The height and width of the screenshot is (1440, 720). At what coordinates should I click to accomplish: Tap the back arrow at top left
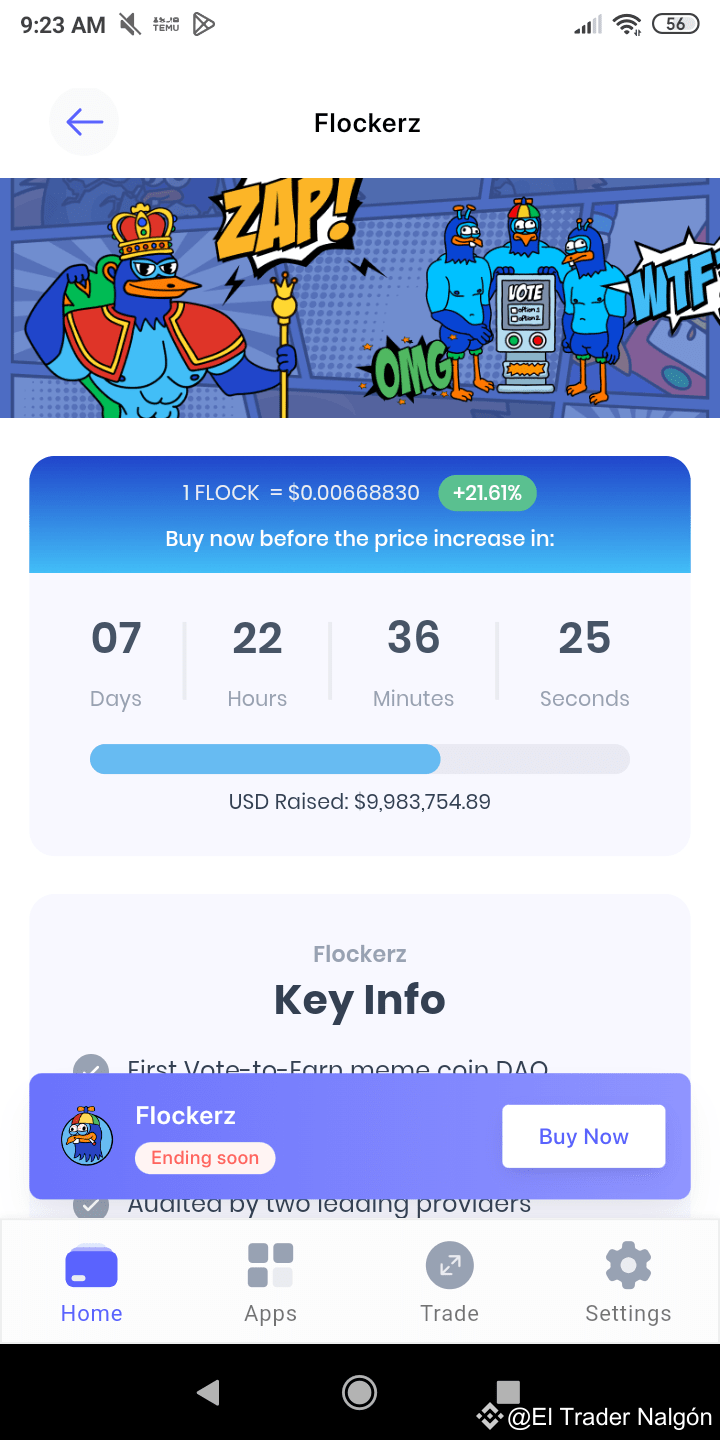(84, 121)
